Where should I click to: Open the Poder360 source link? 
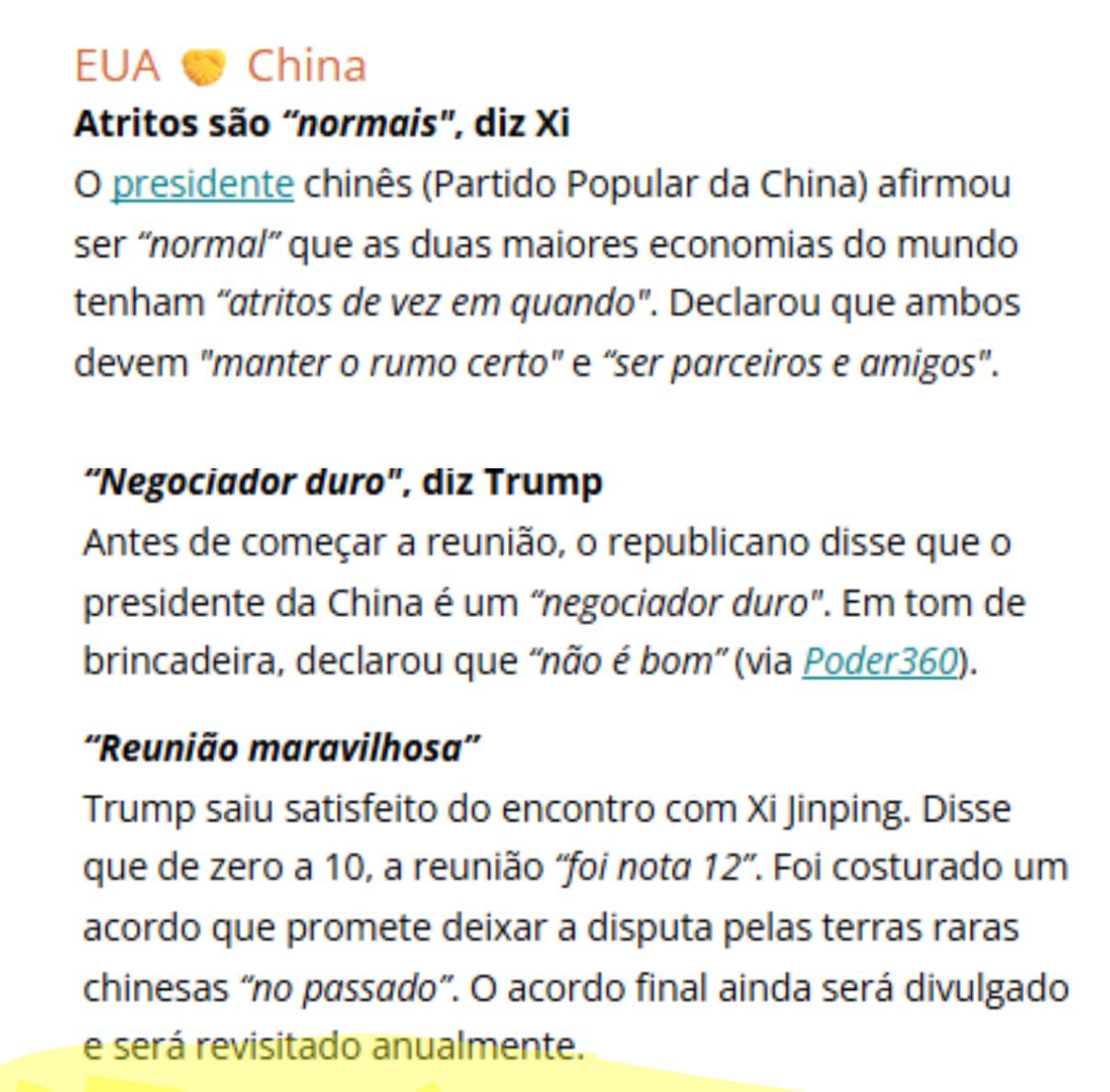click(879, 661)
